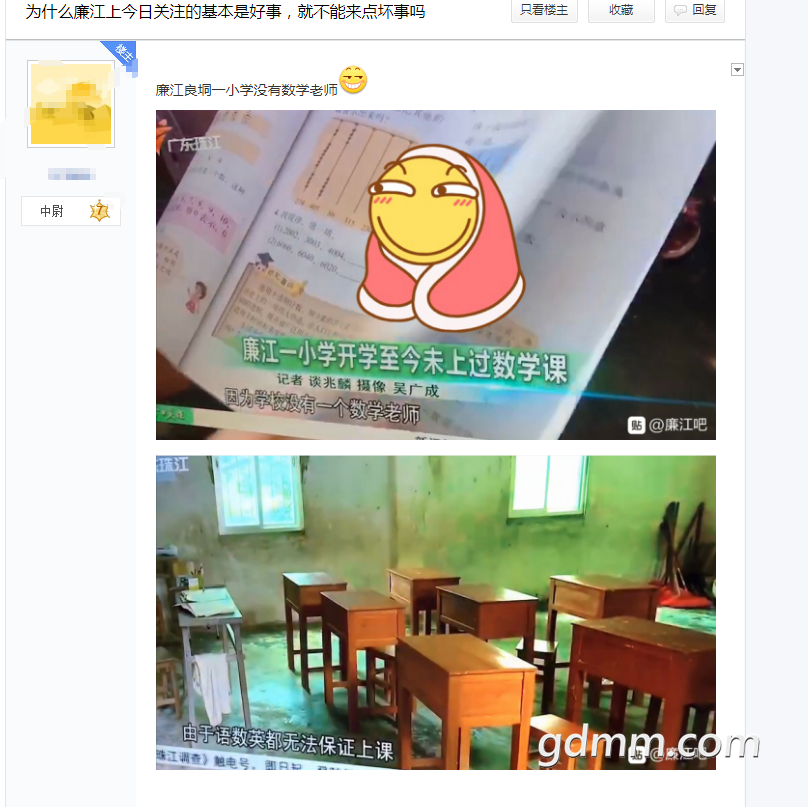Open the post dropdown arrow menu

point(737,70)
